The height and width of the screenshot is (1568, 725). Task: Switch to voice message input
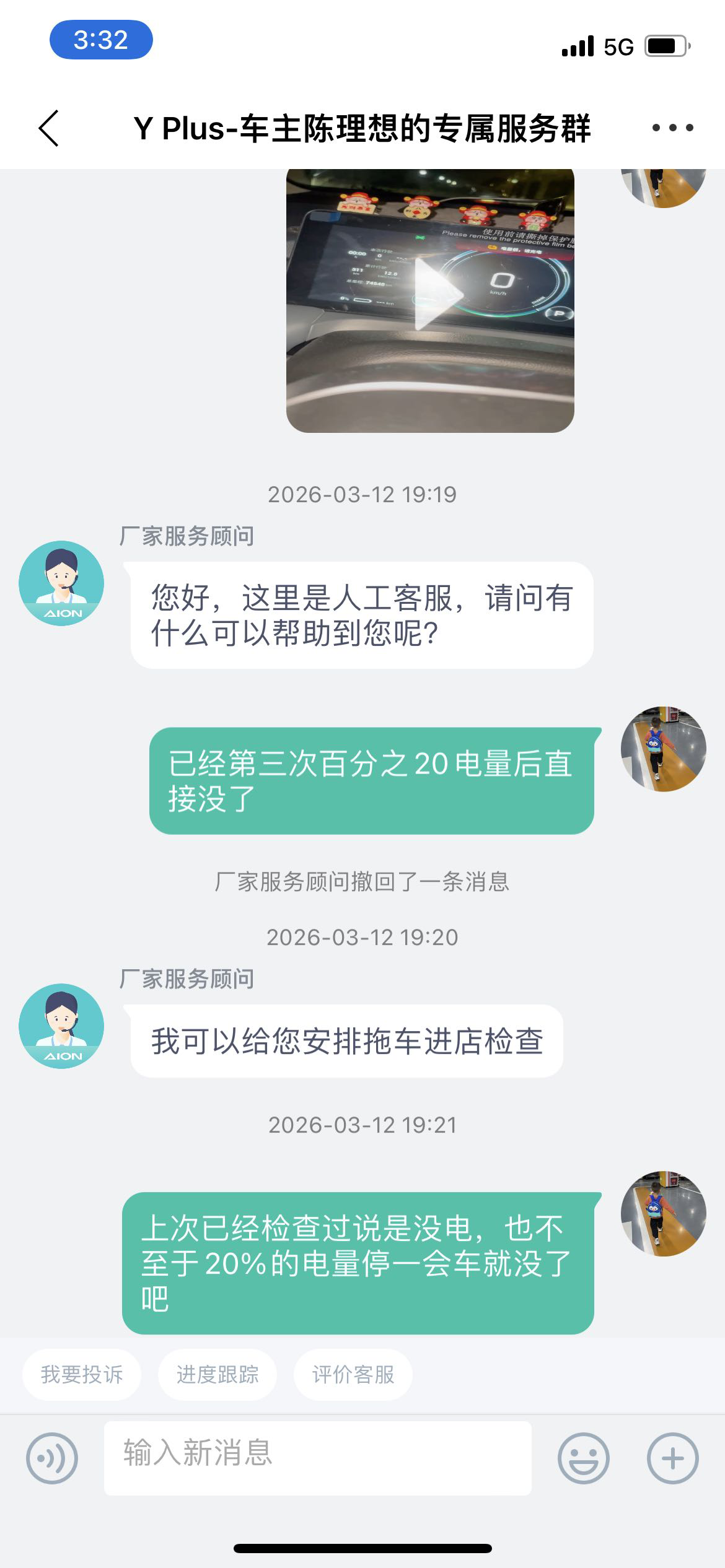pyautogui.click(x=52, y=1458)
